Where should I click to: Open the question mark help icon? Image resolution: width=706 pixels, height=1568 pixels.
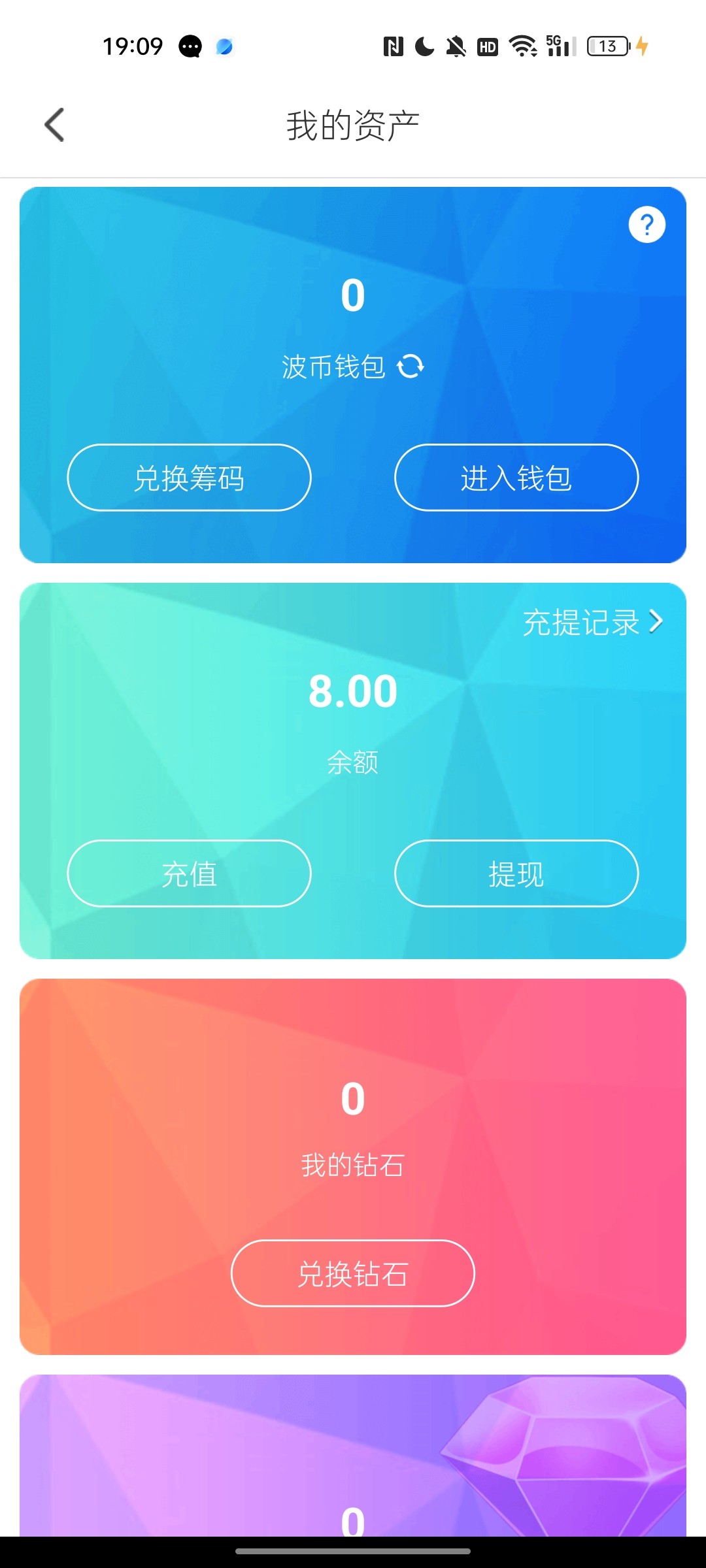[647, 225]
